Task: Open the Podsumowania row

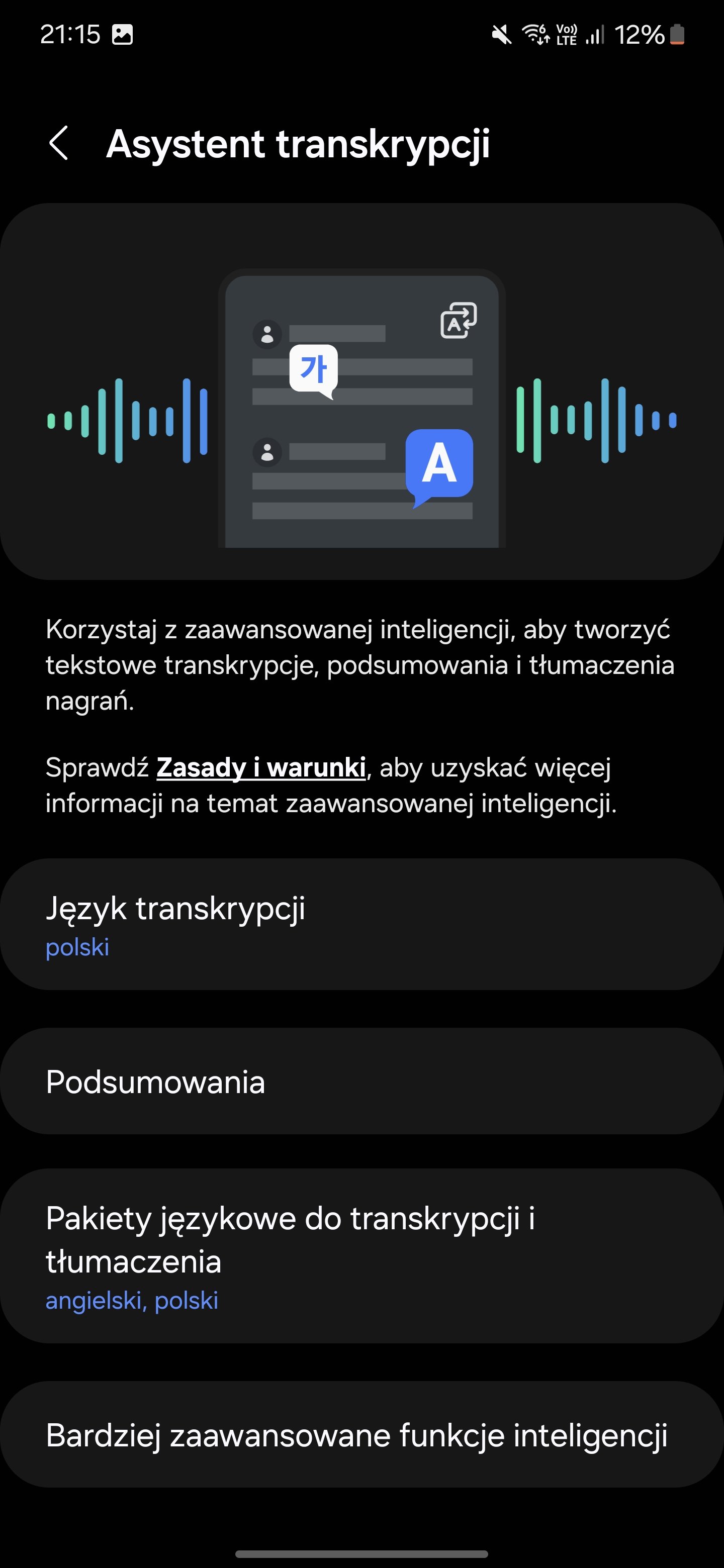Action: [361, 1082]
